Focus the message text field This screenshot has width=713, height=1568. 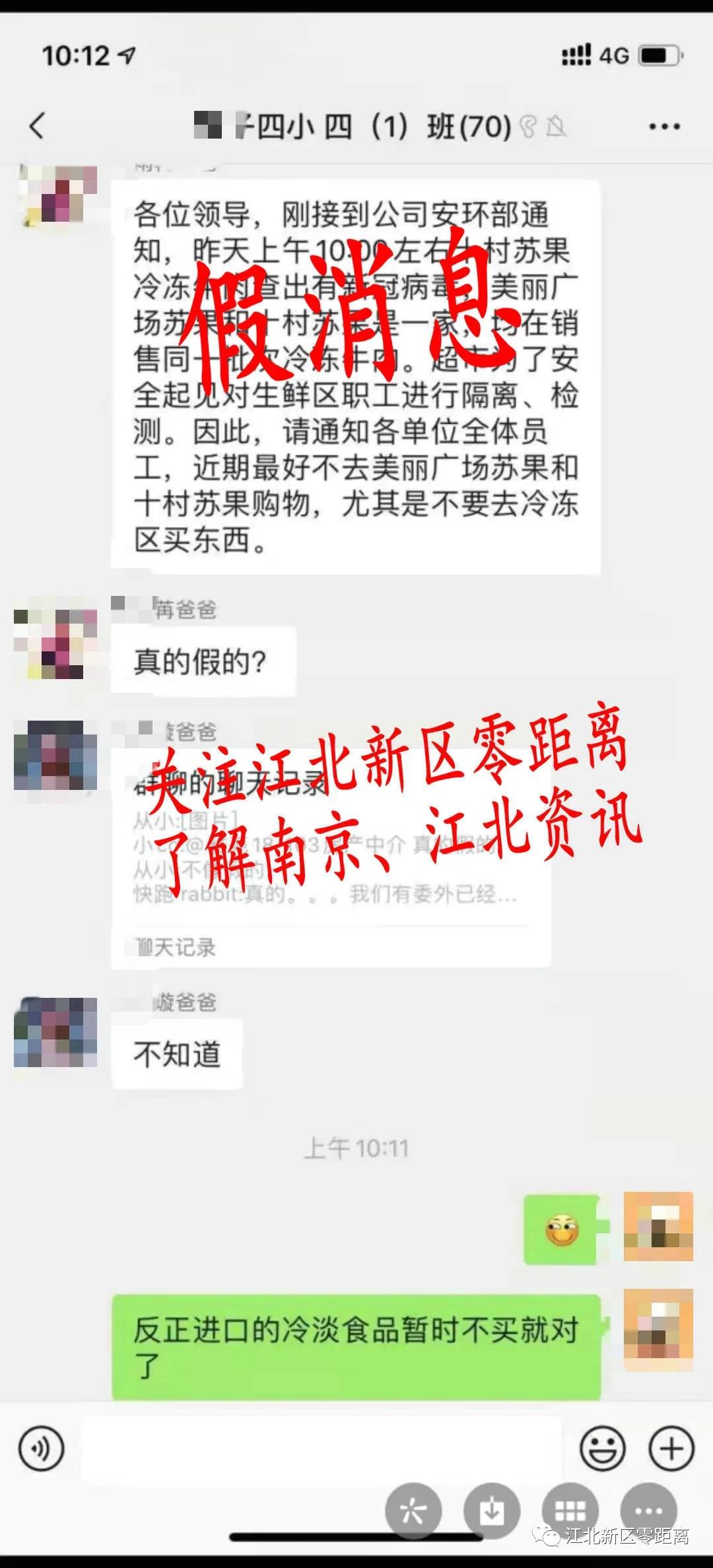pyautogui.click(x=321, y=1449)
